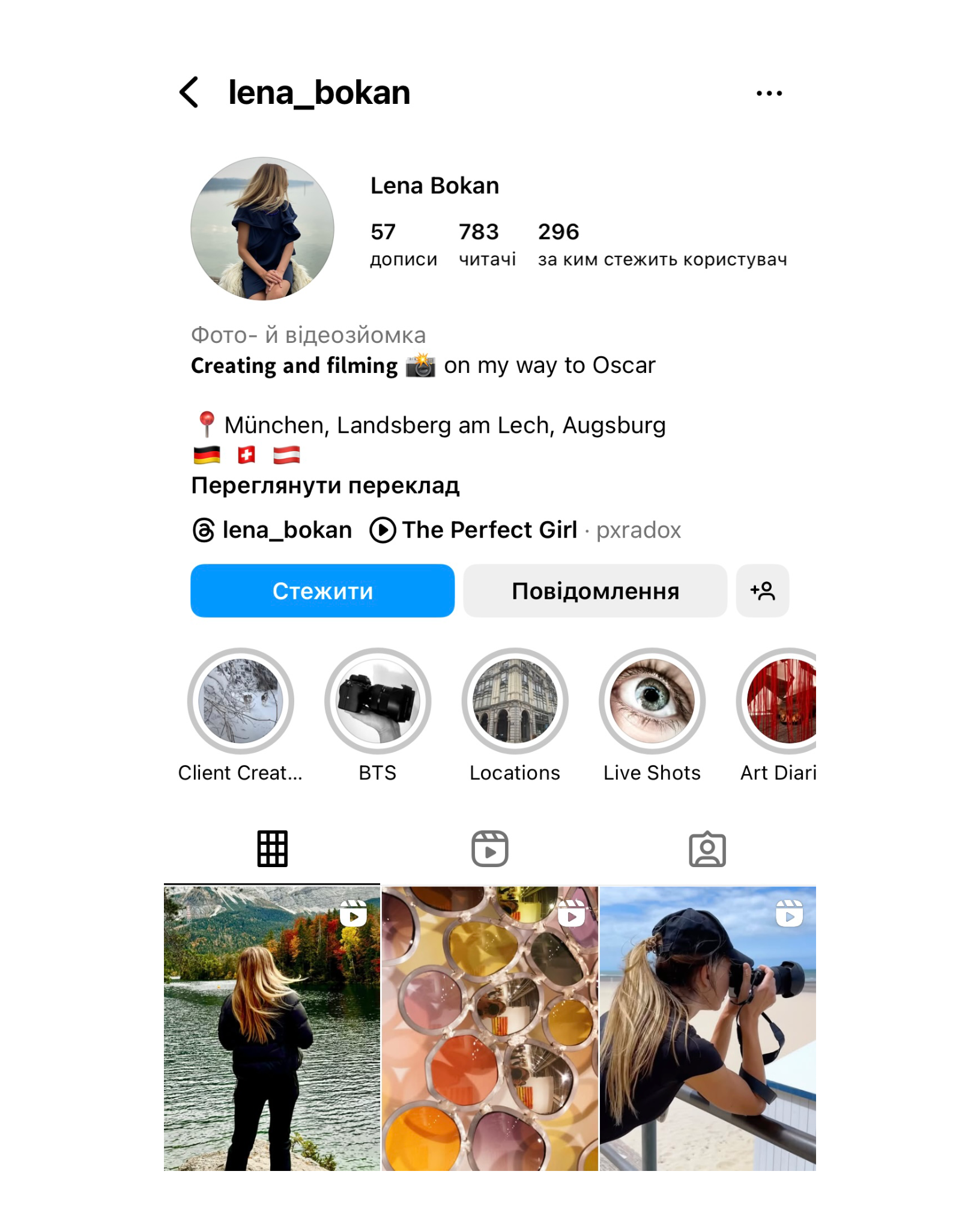
Task: Show suggested accounts with add-person icon
Action: pyautogui.click(x=762, y=591)
